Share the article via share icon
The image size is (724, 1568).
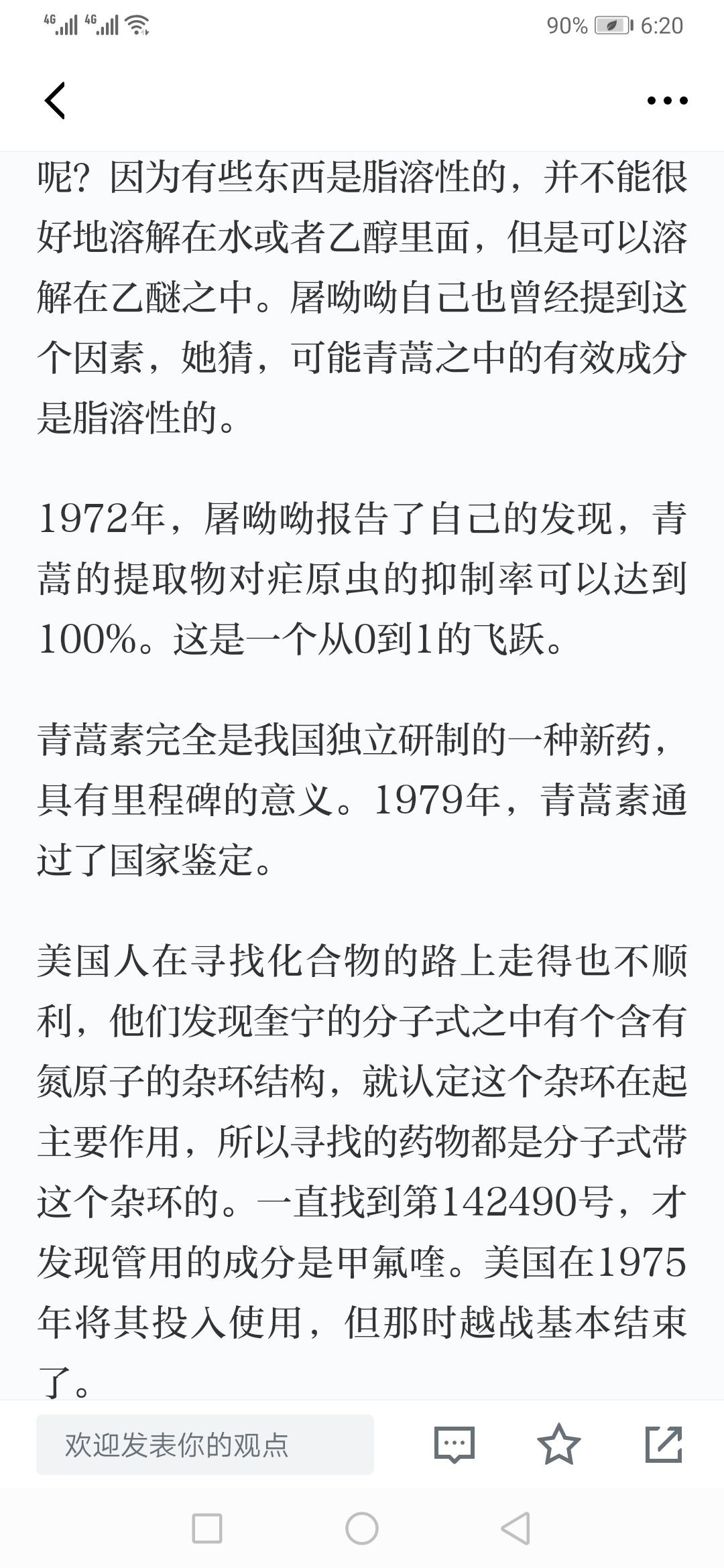tap(664, 1445)
